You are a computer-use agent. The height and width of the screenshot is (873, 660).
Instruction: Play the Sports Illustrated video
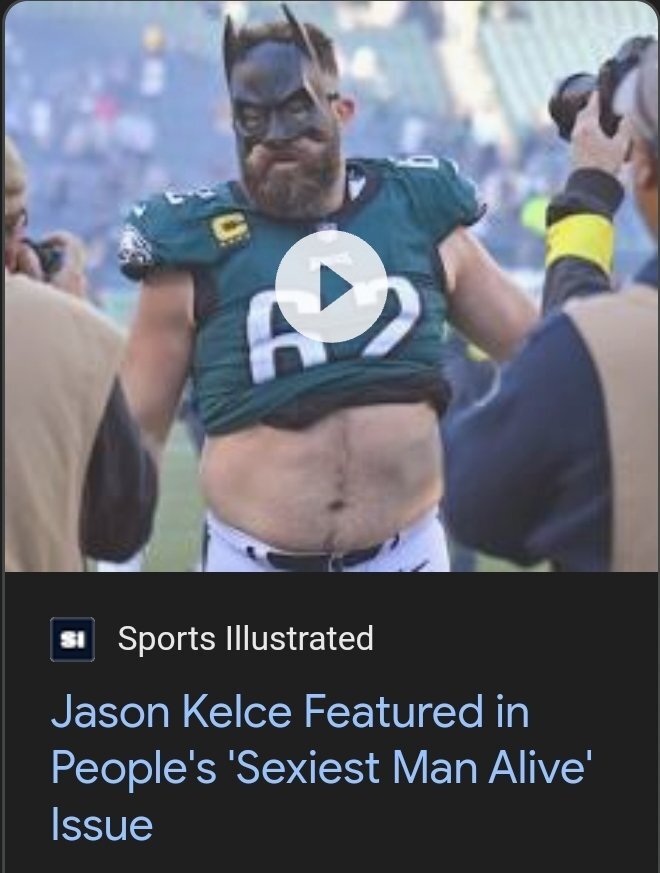pos(330,288)
